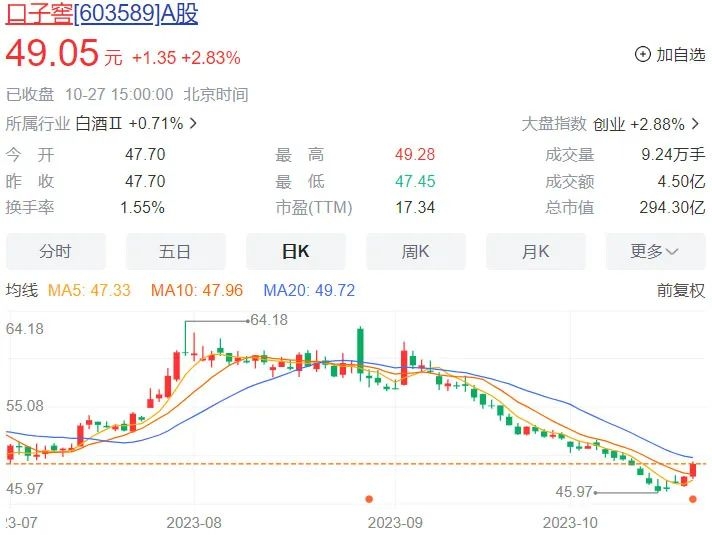
Task: Expand the 更多 chart options
Action: pos(654,252)
